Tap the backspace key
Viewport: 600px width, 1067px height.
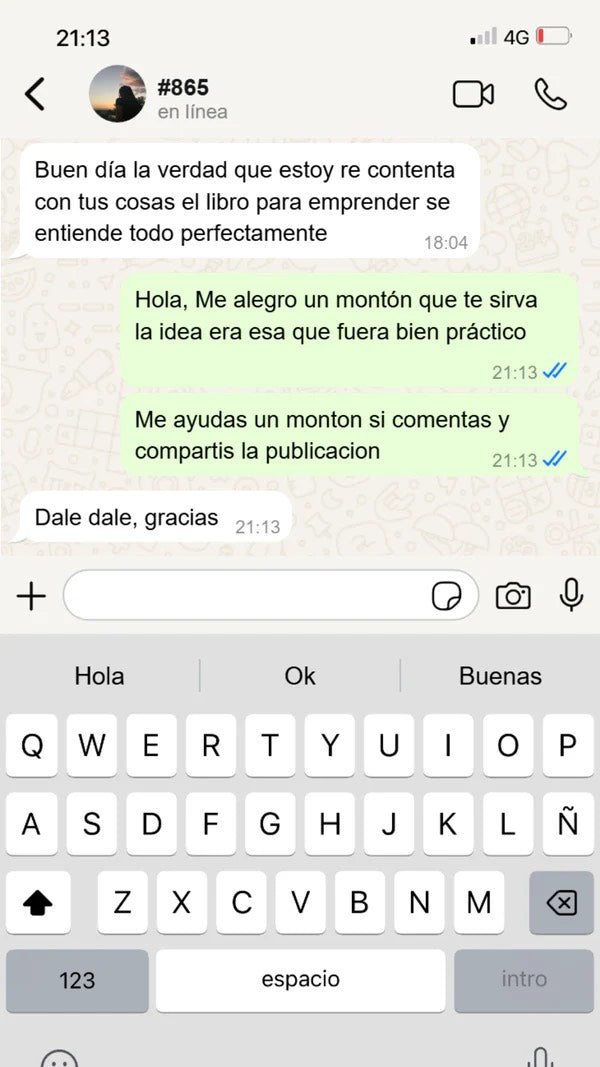tap(561, 903)
